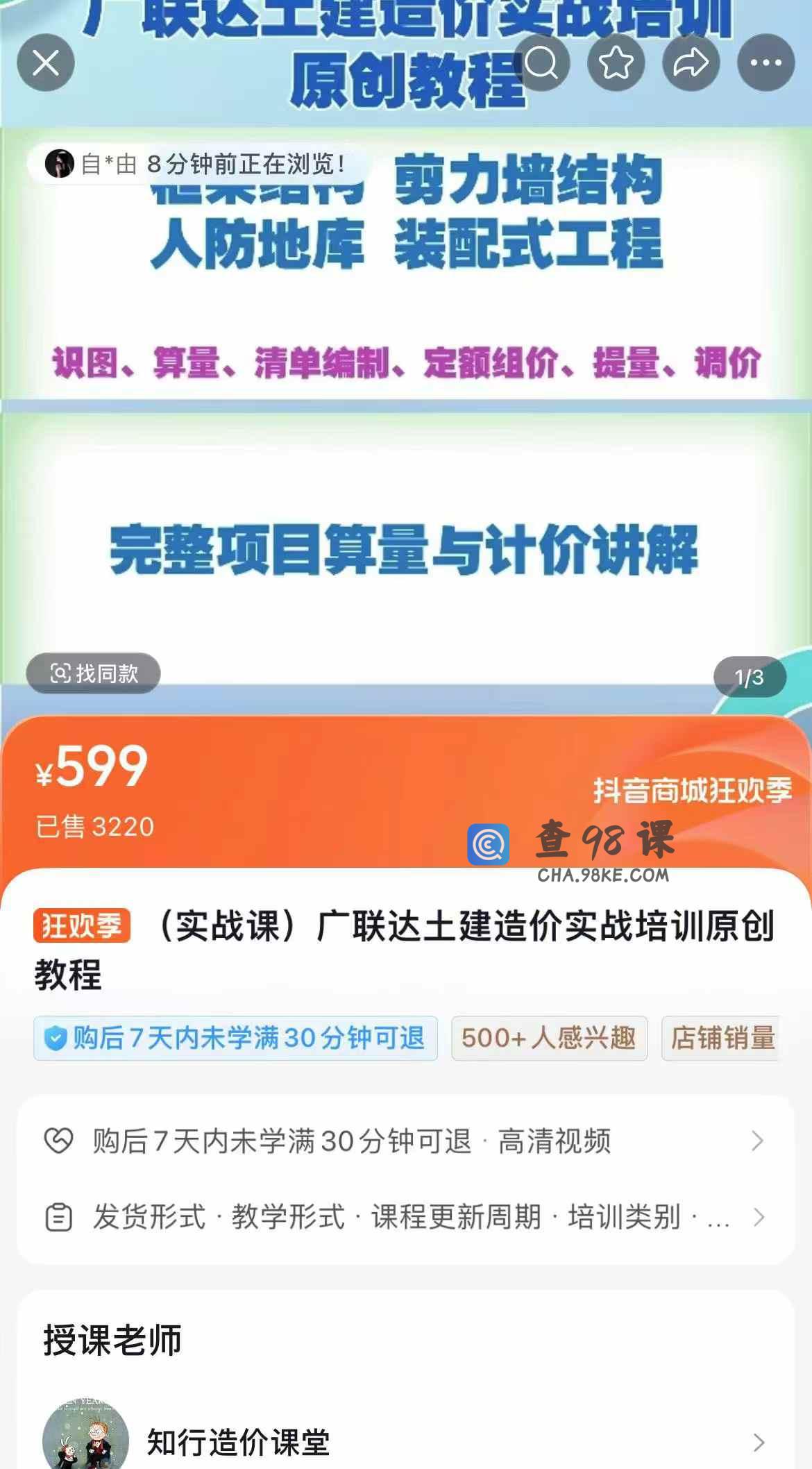Tap 找同款 to find similar items
The image size is (812, 1469).
tap(94, 673)
